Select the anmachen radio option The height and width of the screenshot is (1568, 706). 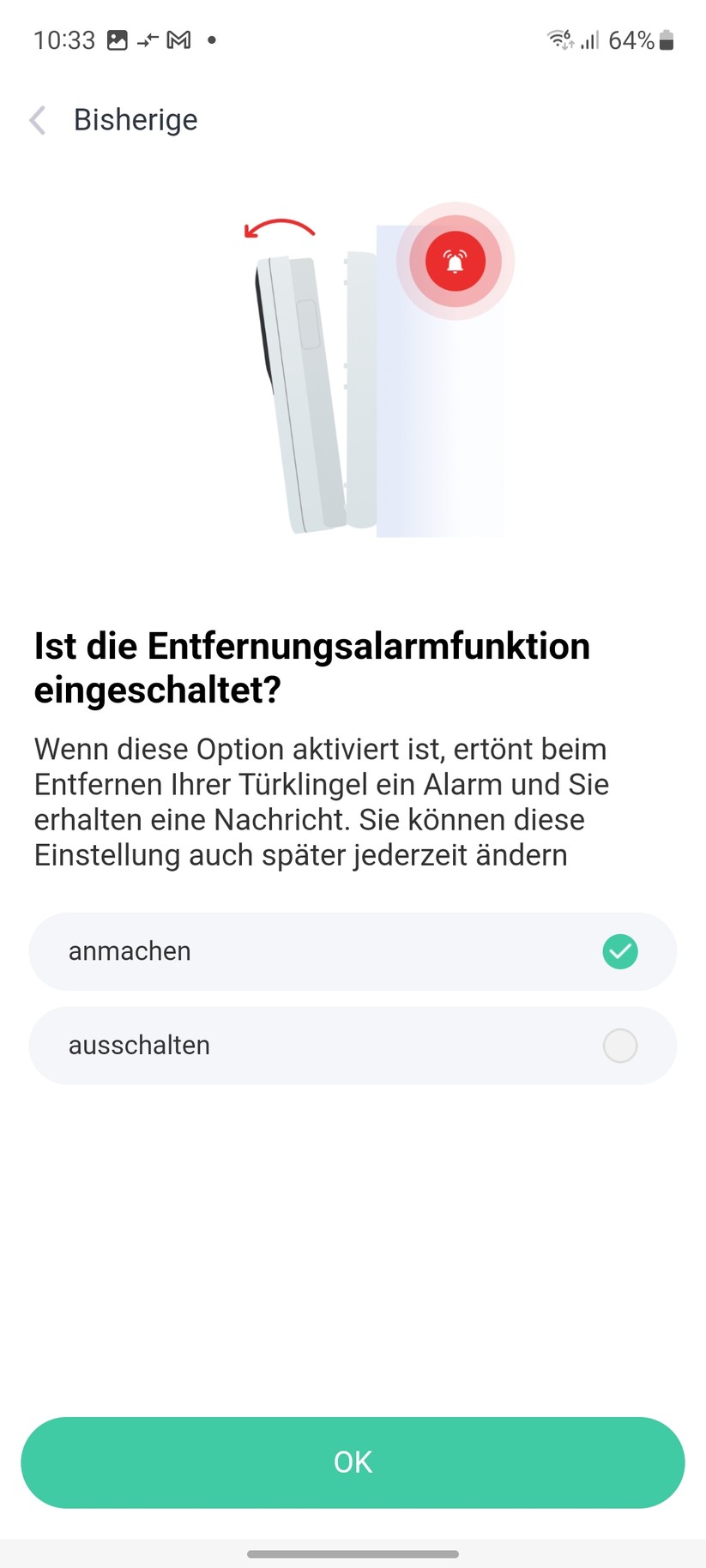coord(353,951)
